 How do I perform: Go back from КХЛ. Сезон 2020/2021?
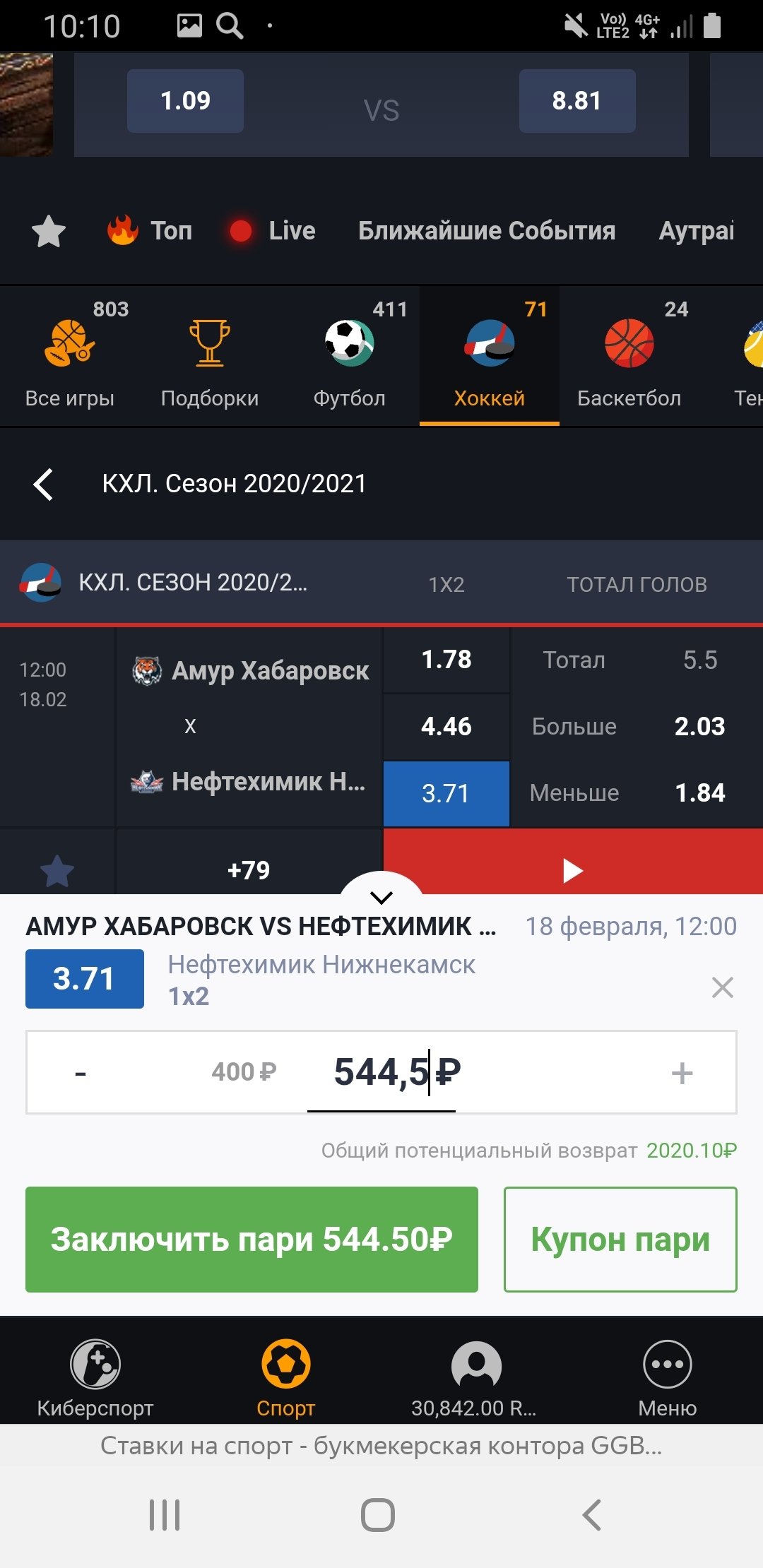tap(44, 485)
